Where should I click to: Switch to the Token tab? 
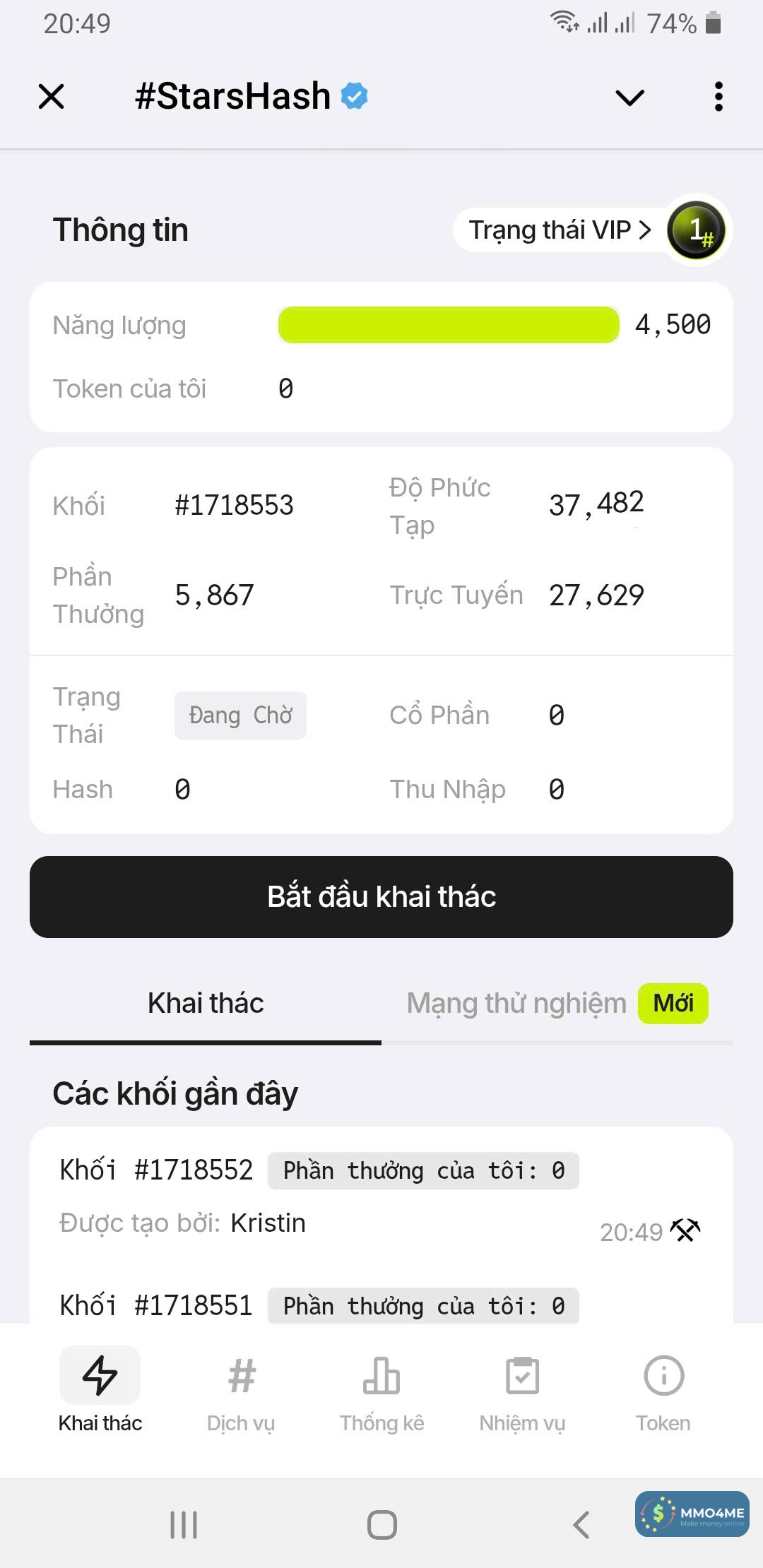[663, 1389]
